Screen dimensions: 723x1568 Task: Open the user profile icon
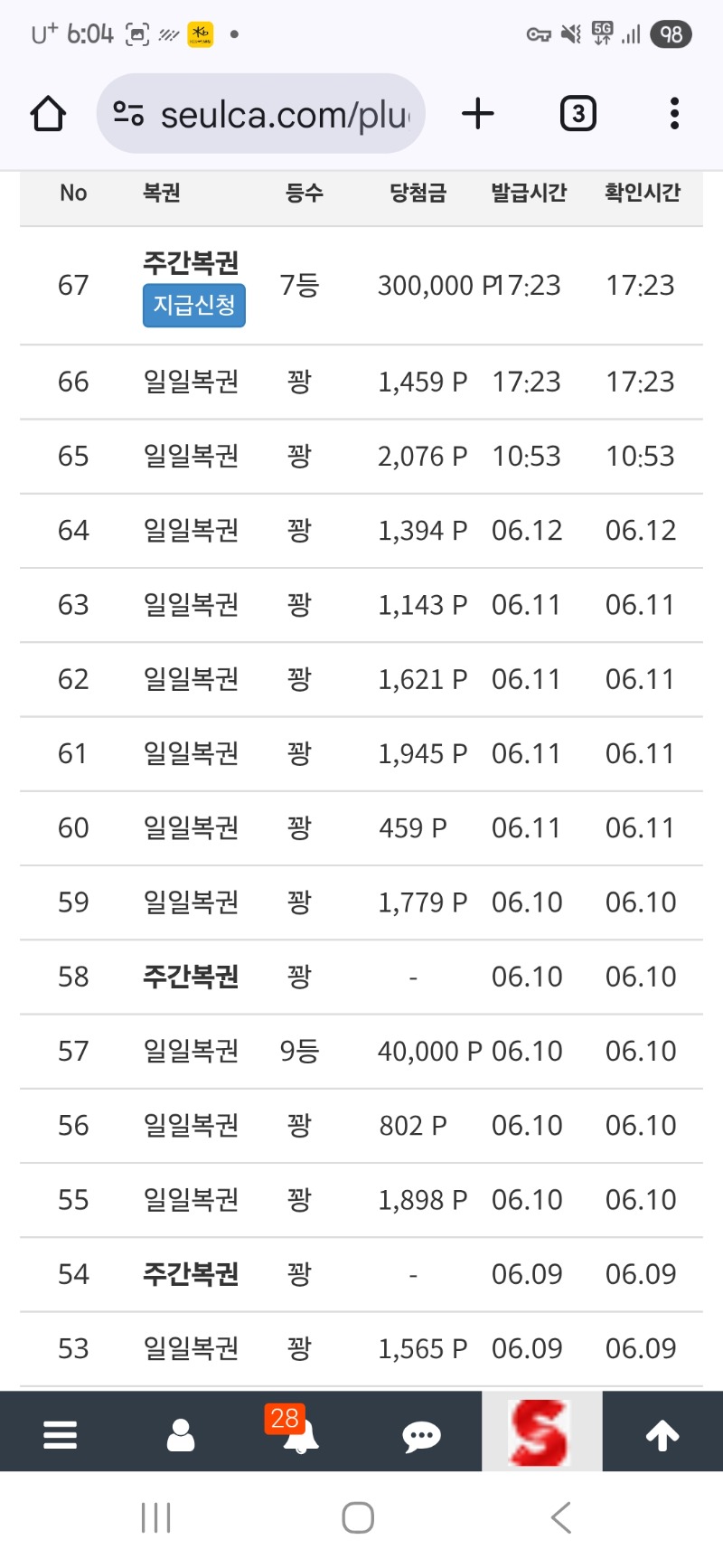(181, 1434)
